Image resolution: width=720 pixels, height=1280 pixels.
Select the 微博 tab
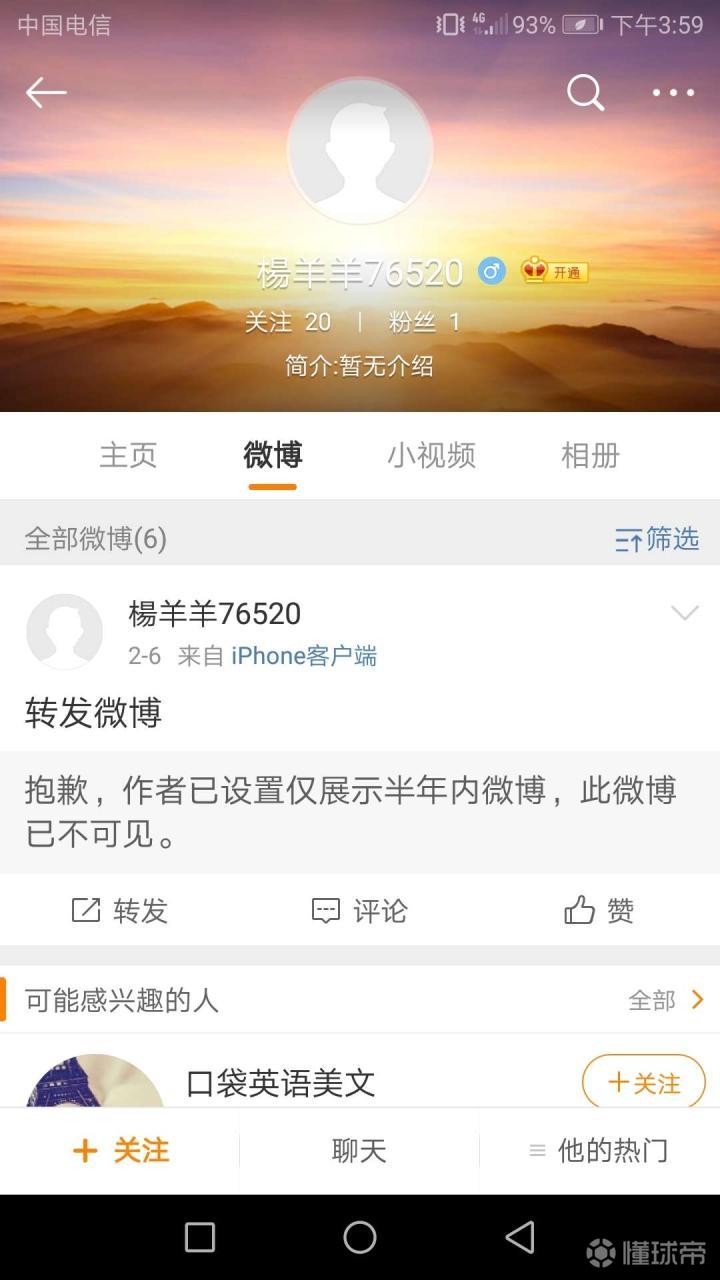click(x=272, y=456)
